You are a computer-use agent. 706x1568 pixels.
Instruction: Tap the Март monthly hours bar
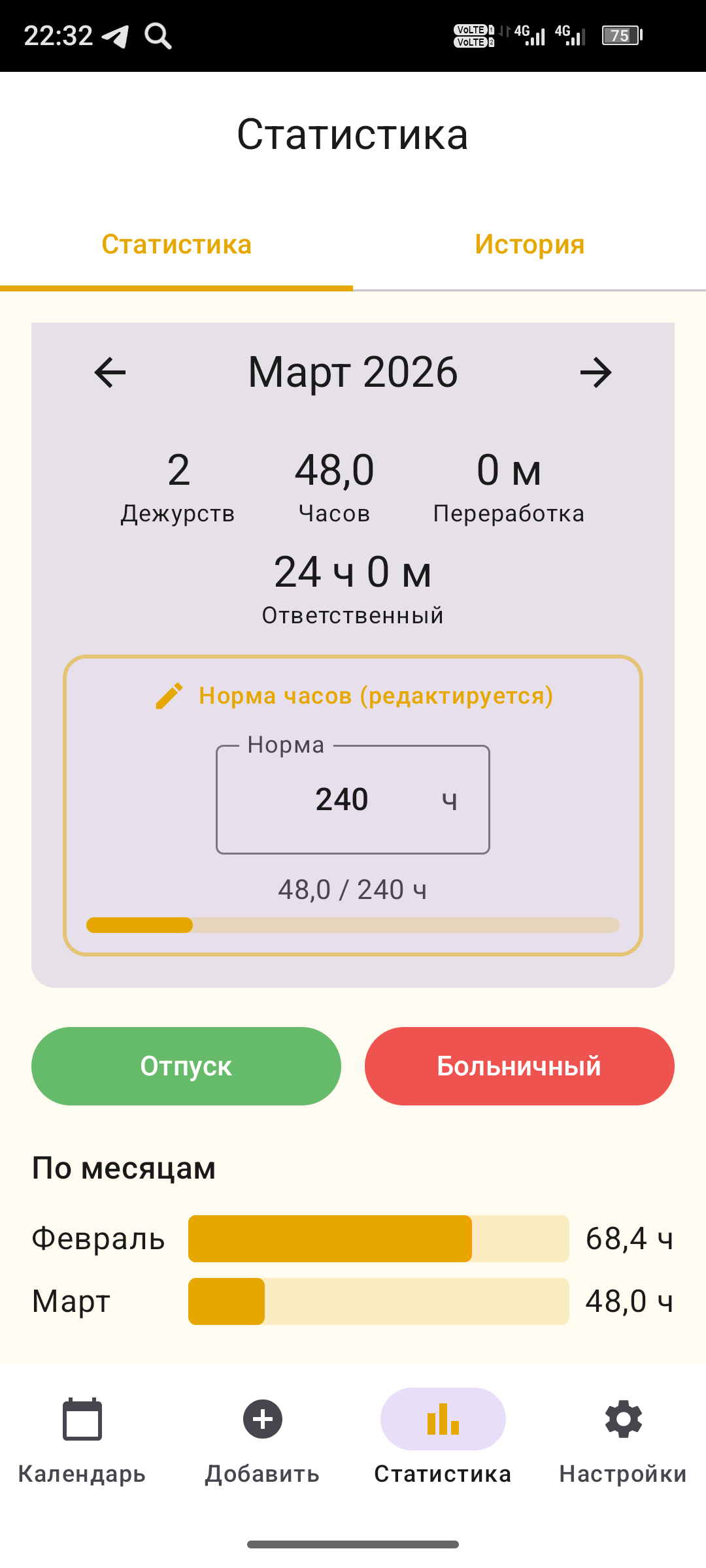pos(379,1300)
